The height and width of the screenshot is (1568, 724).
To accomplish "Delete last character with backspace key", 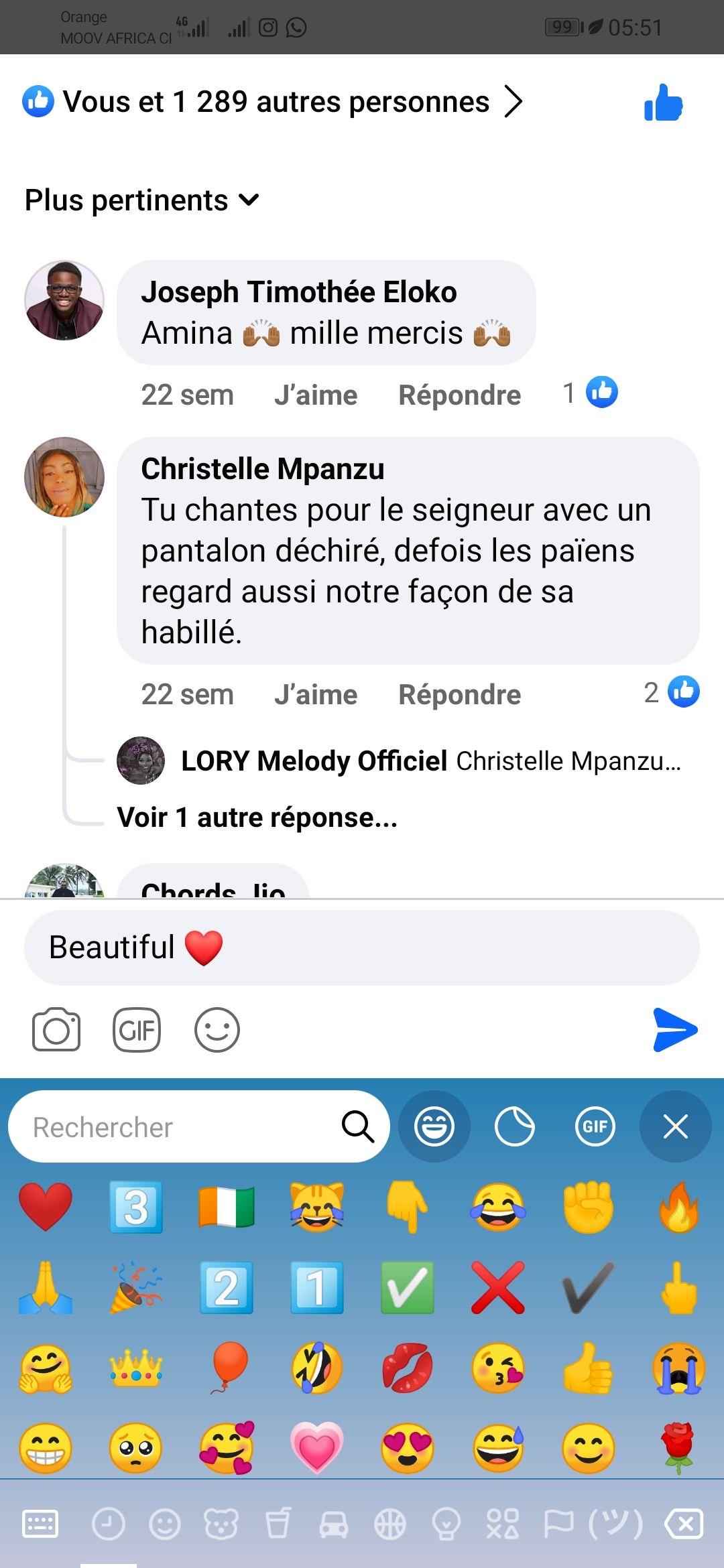I will pos(684,1525).
